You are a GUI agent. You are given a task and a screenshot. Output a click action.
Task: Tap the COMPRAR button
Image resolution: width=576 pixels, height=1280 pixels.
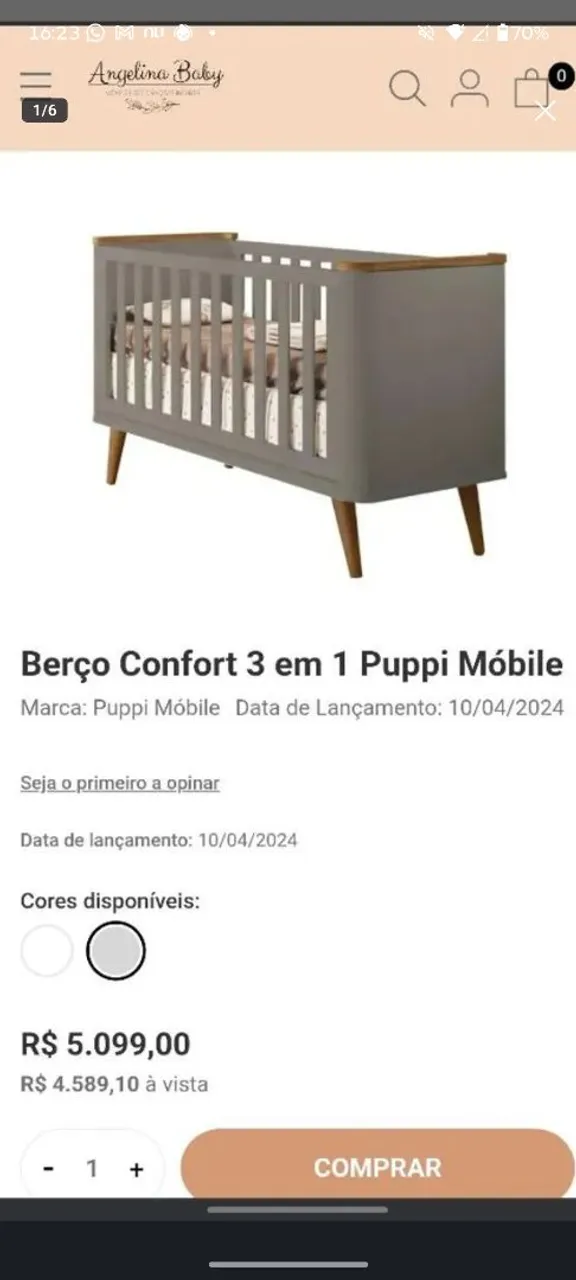click(x=378, y=1166)
